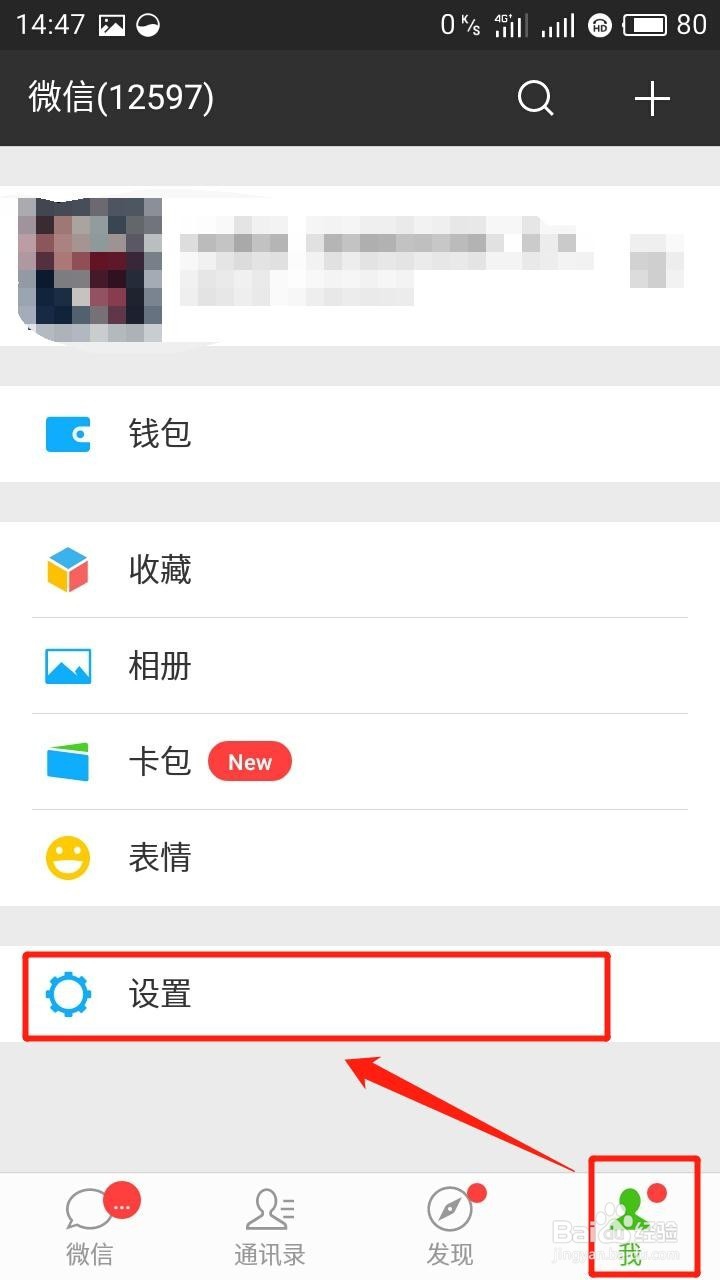Tap the New badge on Card Package
This screenshot has height=1280, width=720.
point(249,761)
